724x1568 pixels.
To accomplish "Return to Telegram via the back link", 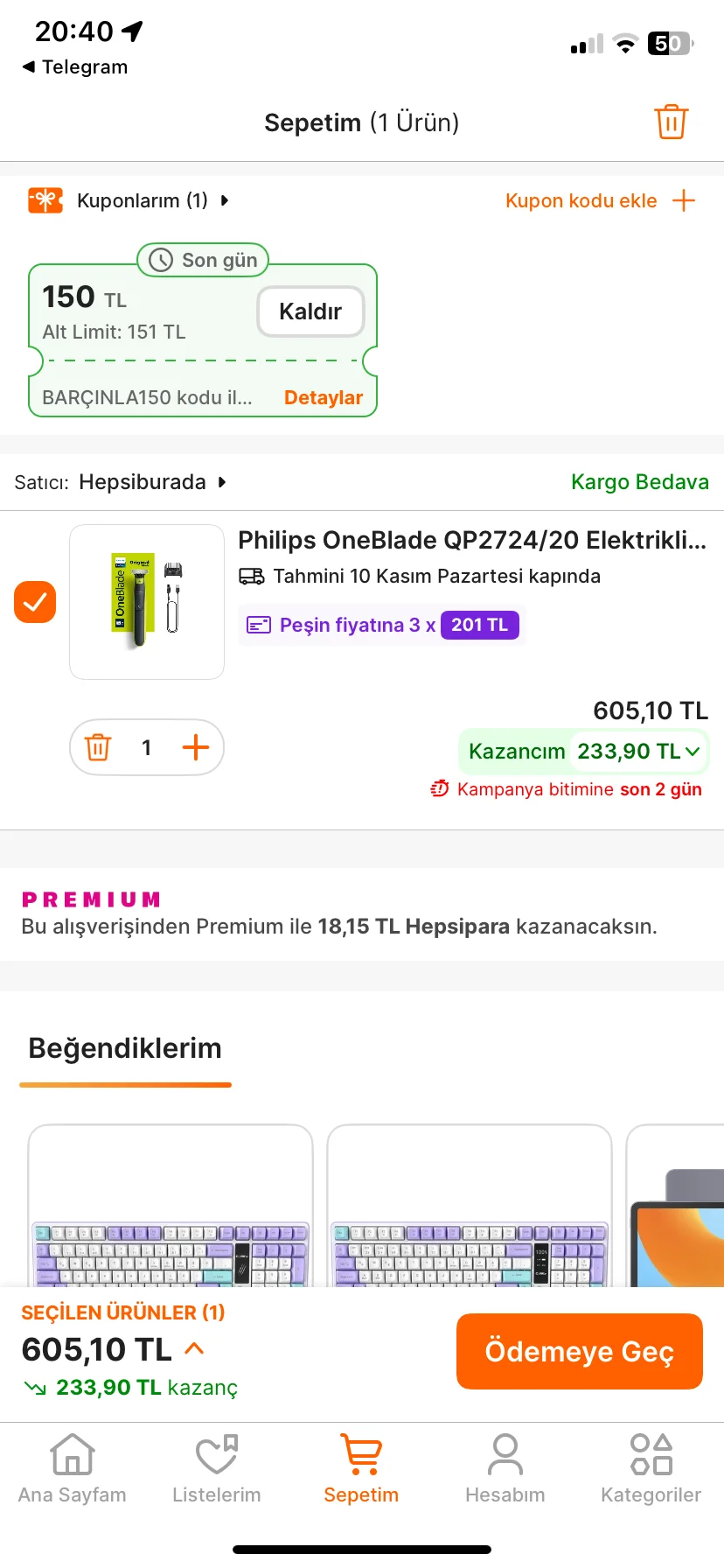I will tap(75, 67).
